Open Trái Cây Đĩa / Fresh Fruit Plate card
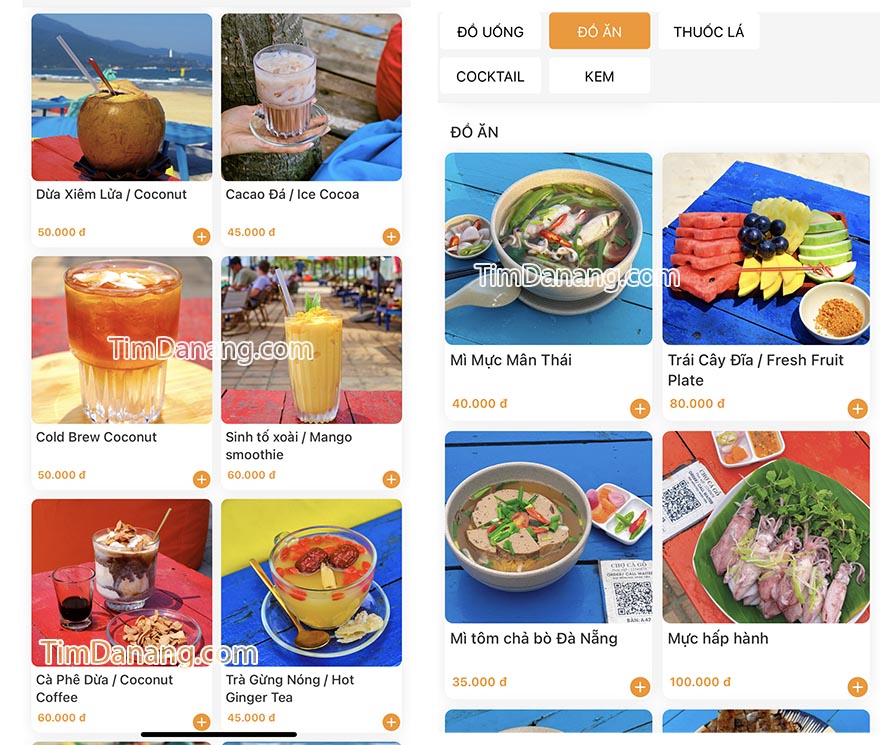The height and width of the screenshot is (745, 880). (x=765, y=250)
